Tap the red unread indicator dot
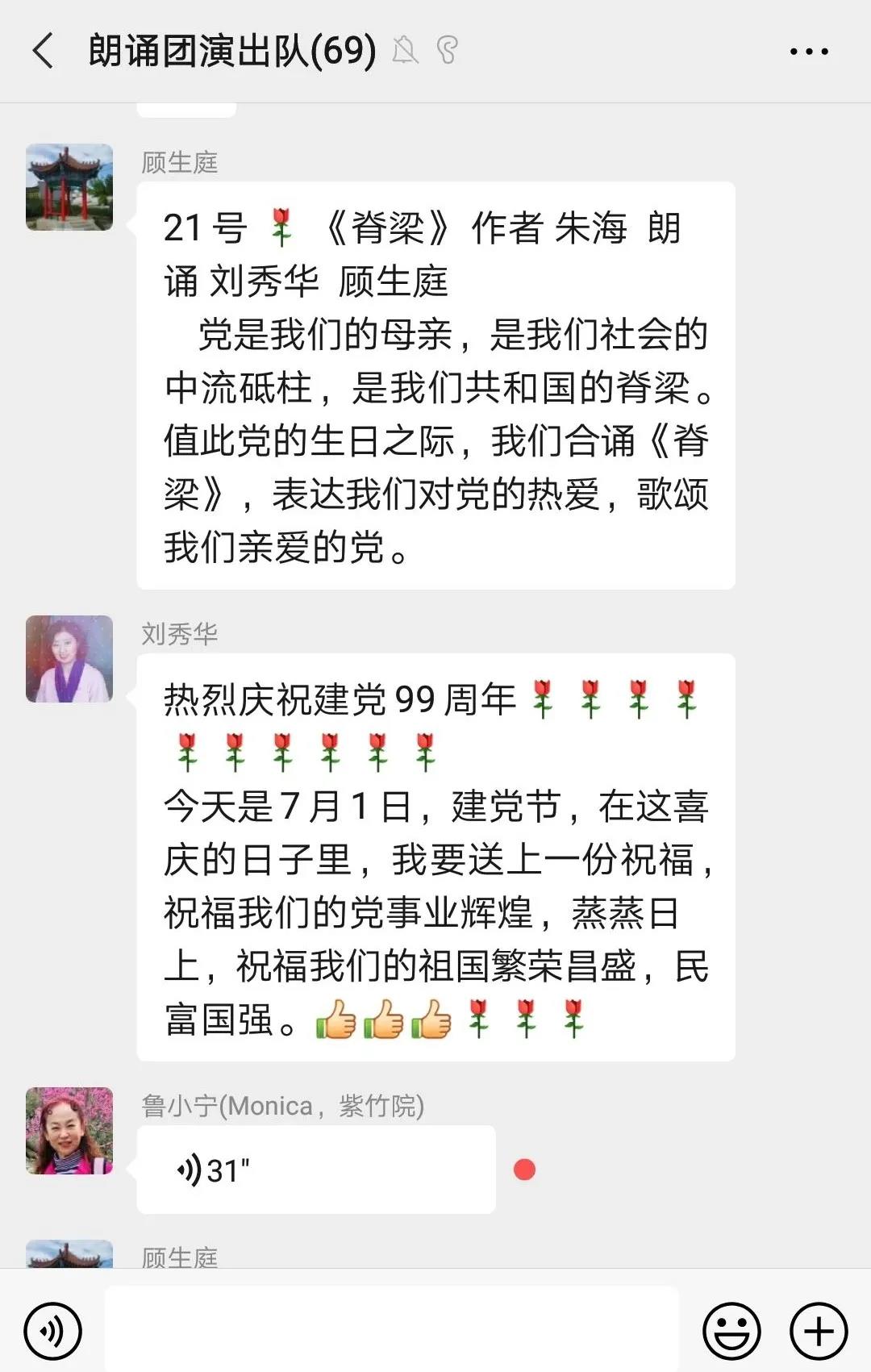 pyautogui.click(x=525, y=1167)
